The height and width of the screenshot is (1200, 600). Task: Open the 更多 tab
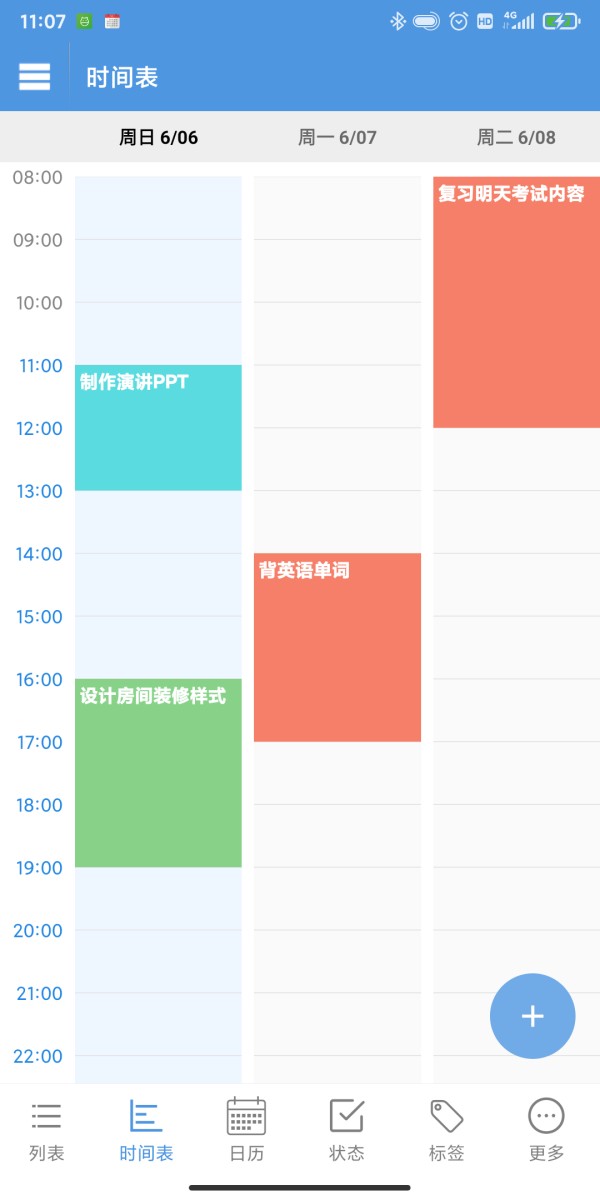(x=546, y=1132)
